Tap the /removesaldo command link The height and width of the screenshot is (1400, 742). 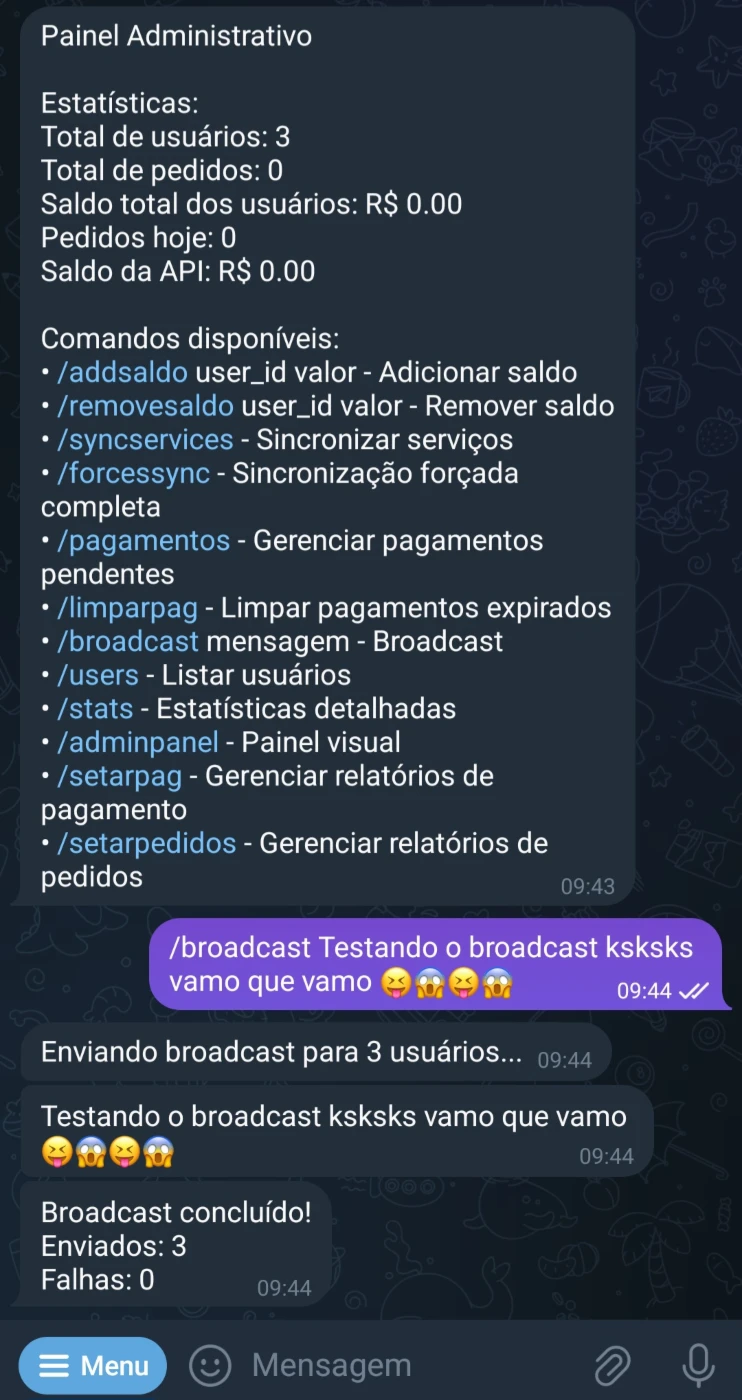145,406
